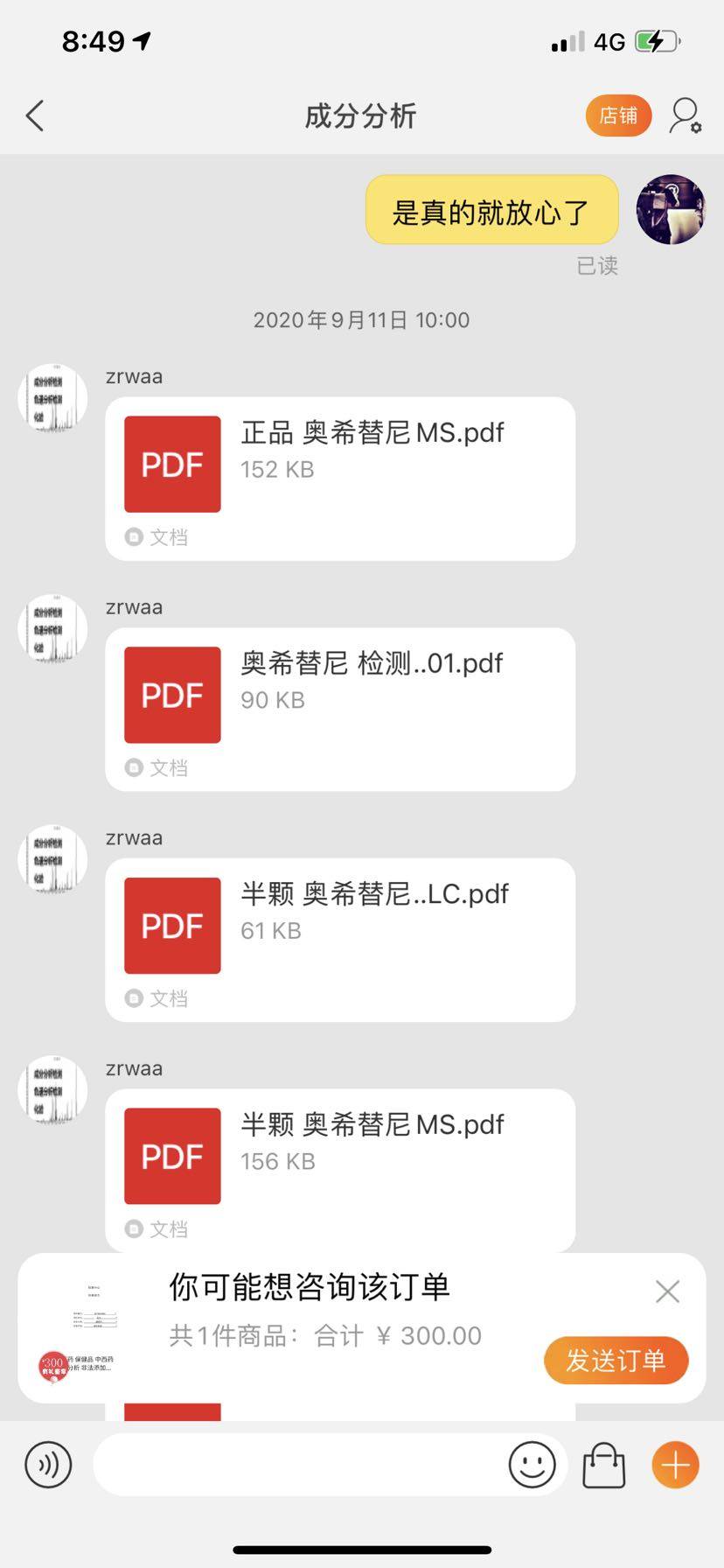Open the 店铺 shop page
The height and width of the screenshot is (1568, 724).
click(618, 115)
